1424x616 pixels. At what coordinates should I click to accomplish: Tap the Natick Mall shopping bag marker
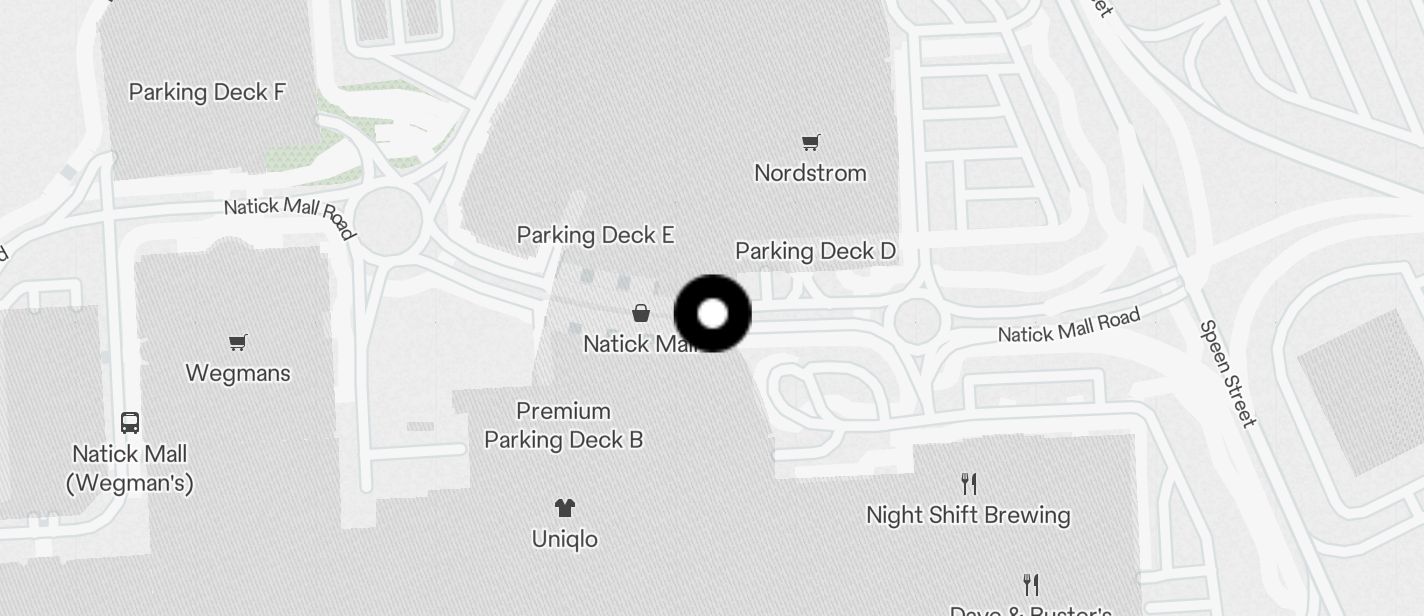(x=641, y=313)
